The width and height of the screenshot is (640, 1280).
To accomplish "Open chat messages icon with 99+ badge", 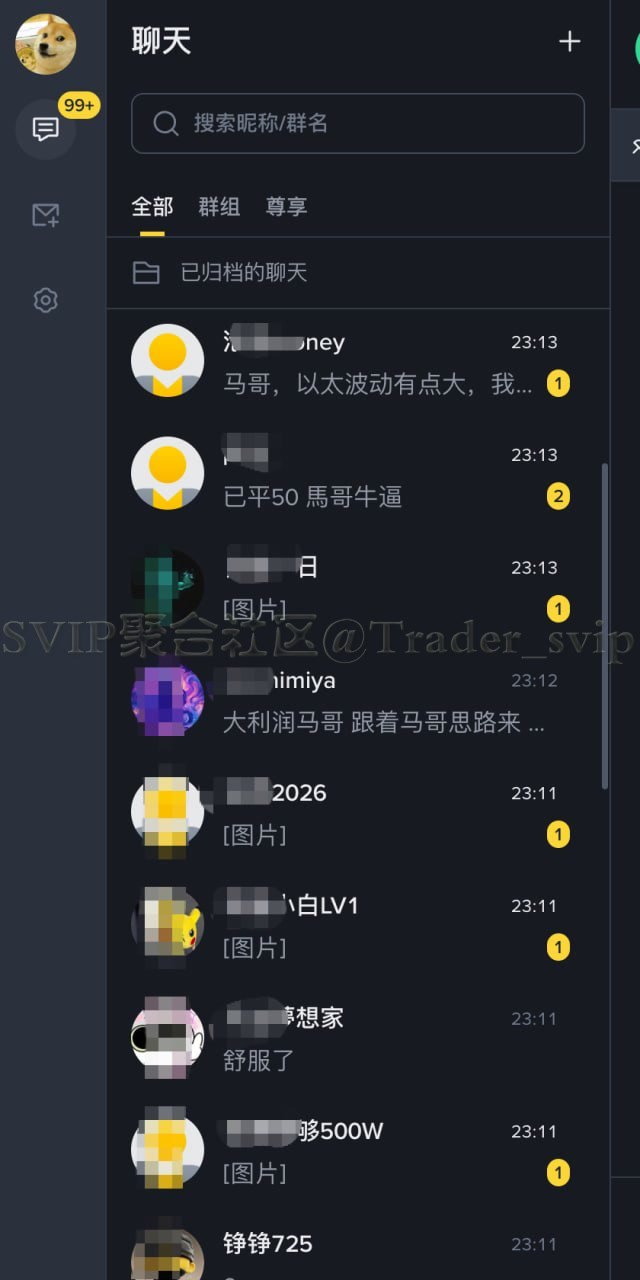I will pos(45,129).
